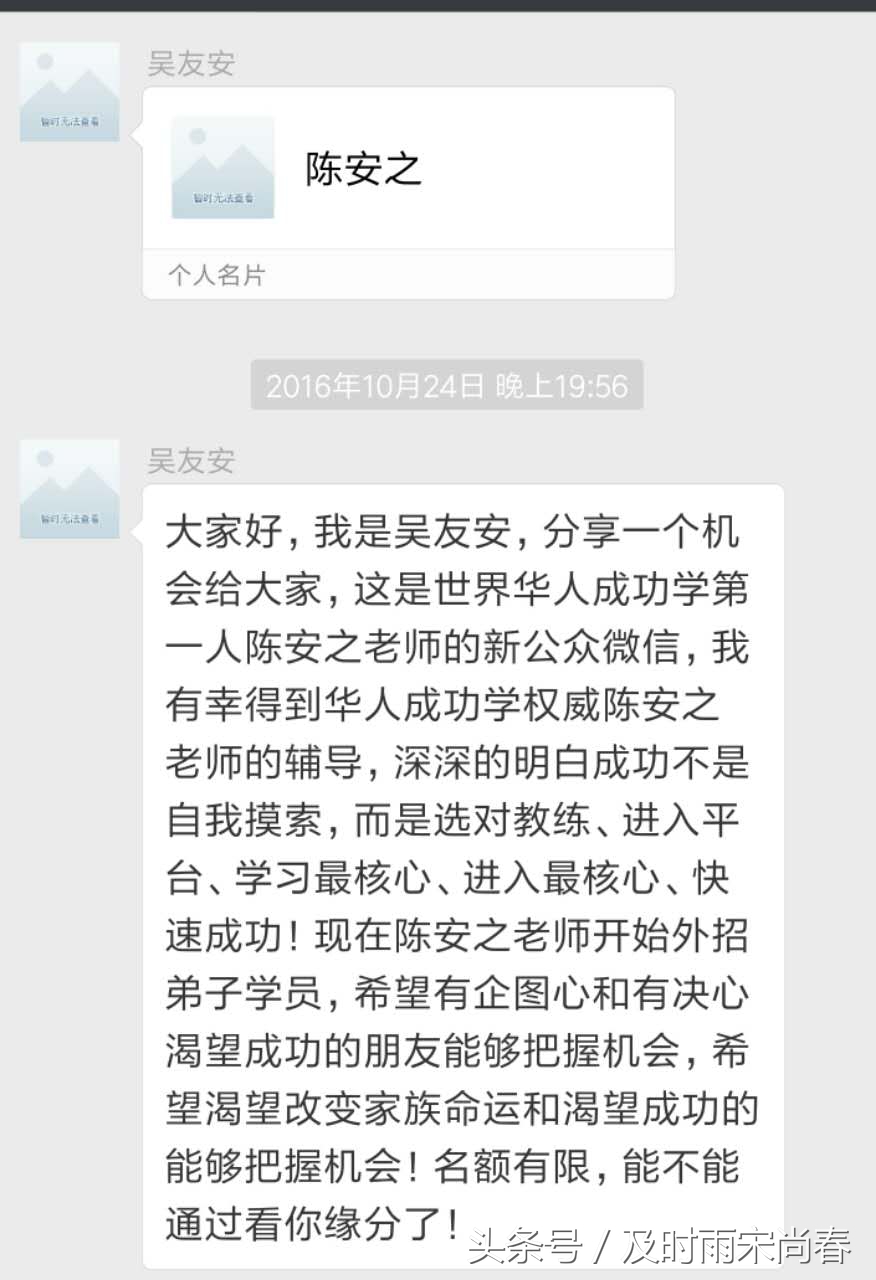
Task: Select the mountain placeholder image in the business card
Action: (222, 165)
